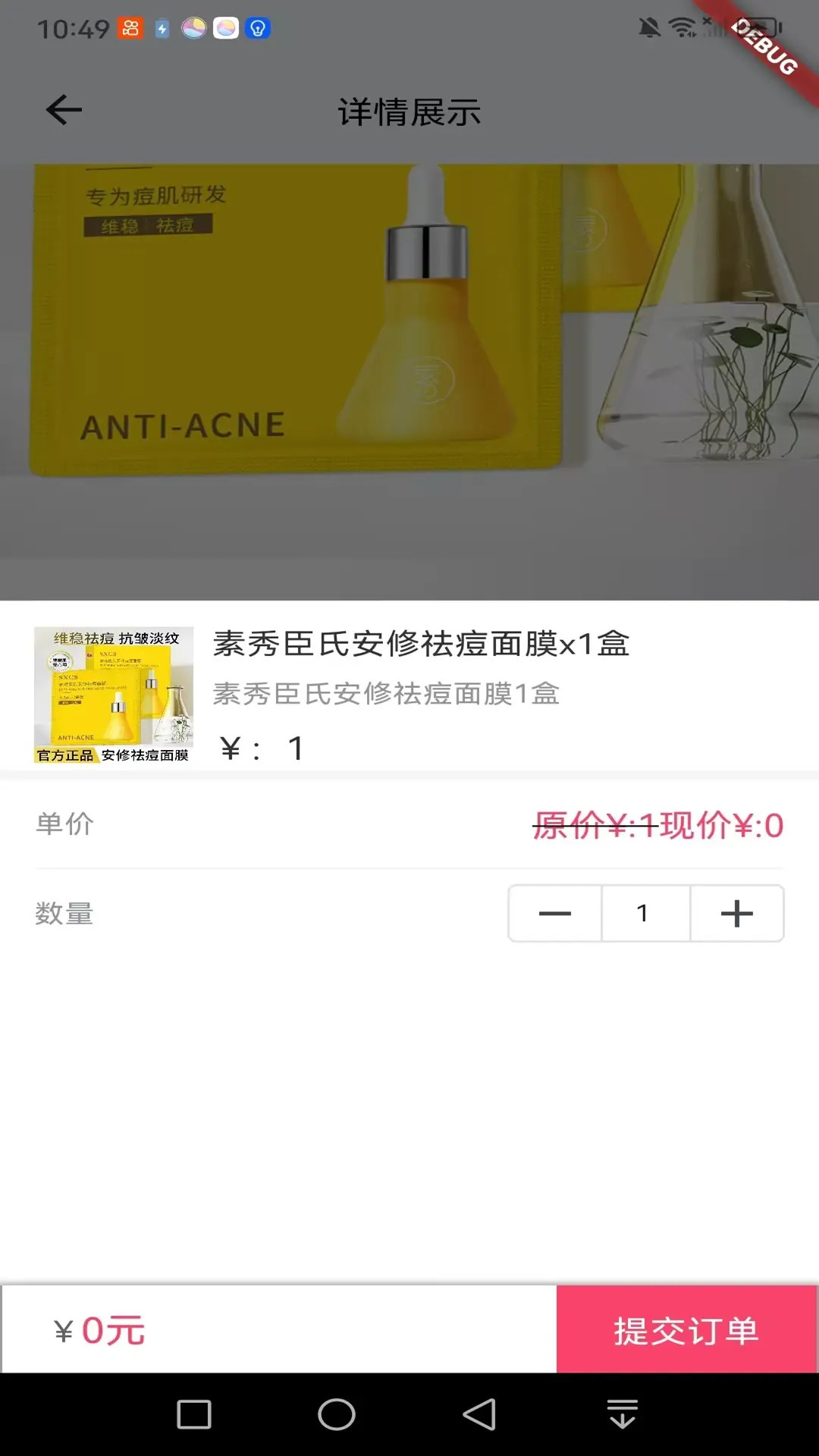Tap the back arrow to leave 详情展示

pyautogui.click(x=63, y=108)
